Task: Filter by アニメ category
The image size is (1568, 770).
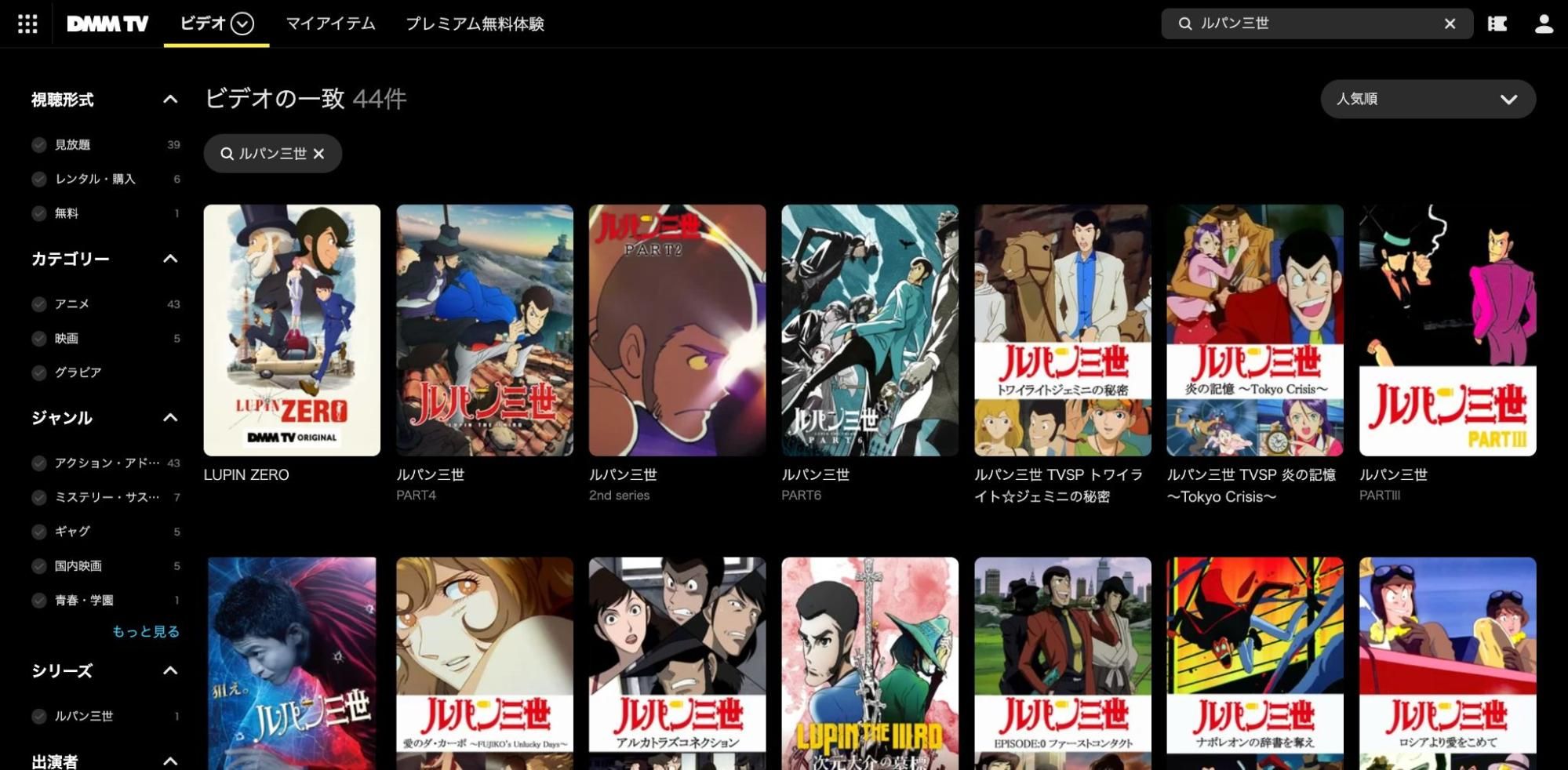Action: [x=39, y=304]
